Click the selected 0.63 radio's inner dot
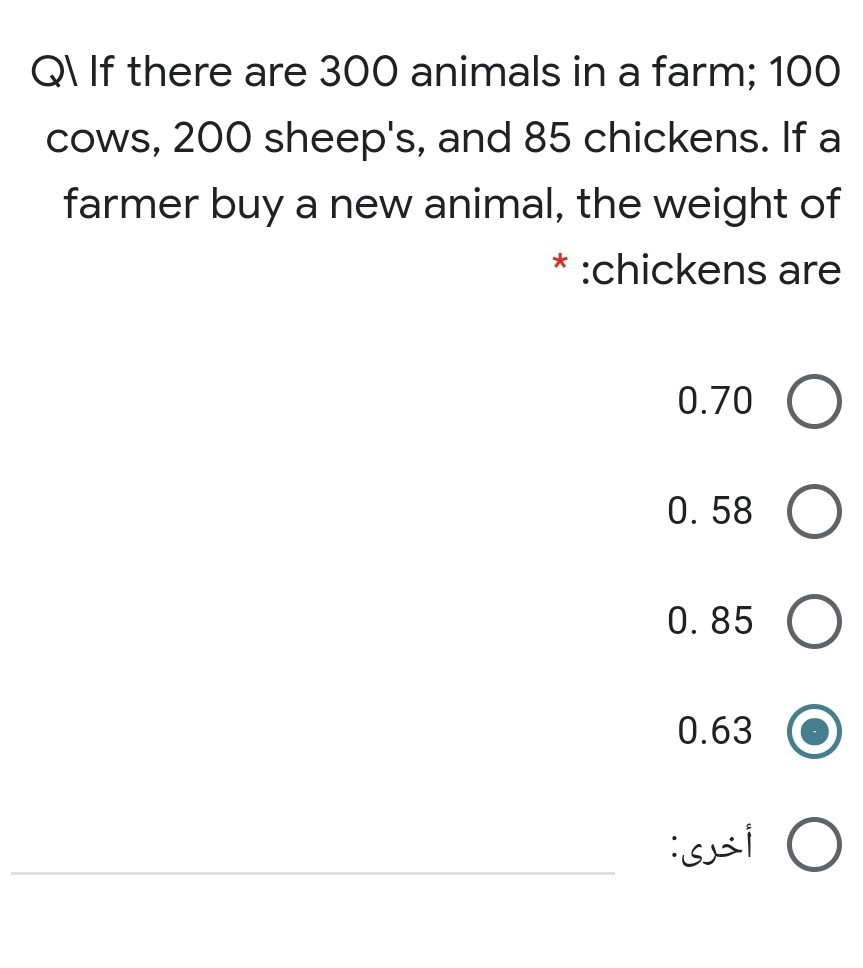The width and height of the screenshot is (863, 968). click(813, 731)
